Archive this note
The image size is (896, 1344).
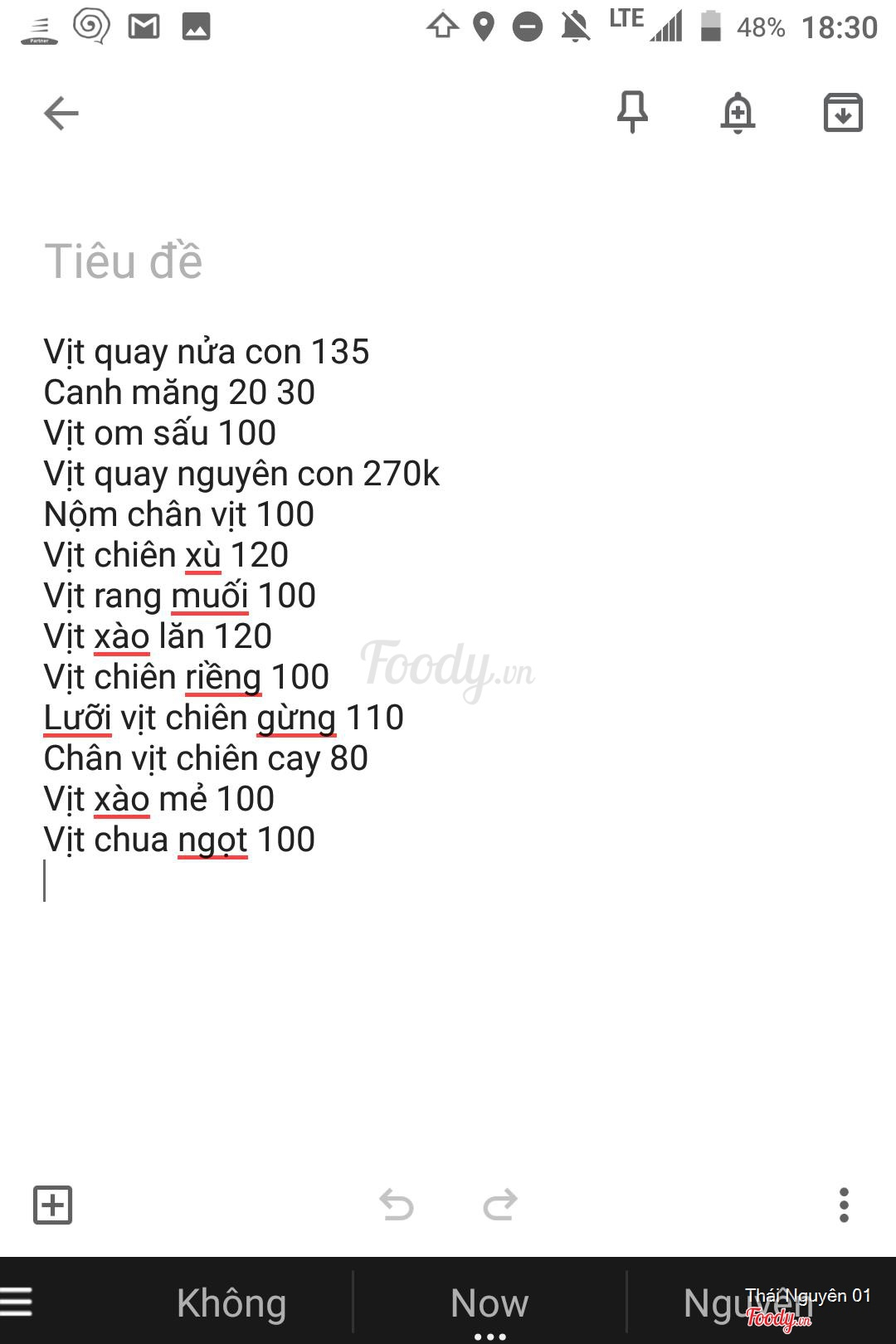[843, 113]
